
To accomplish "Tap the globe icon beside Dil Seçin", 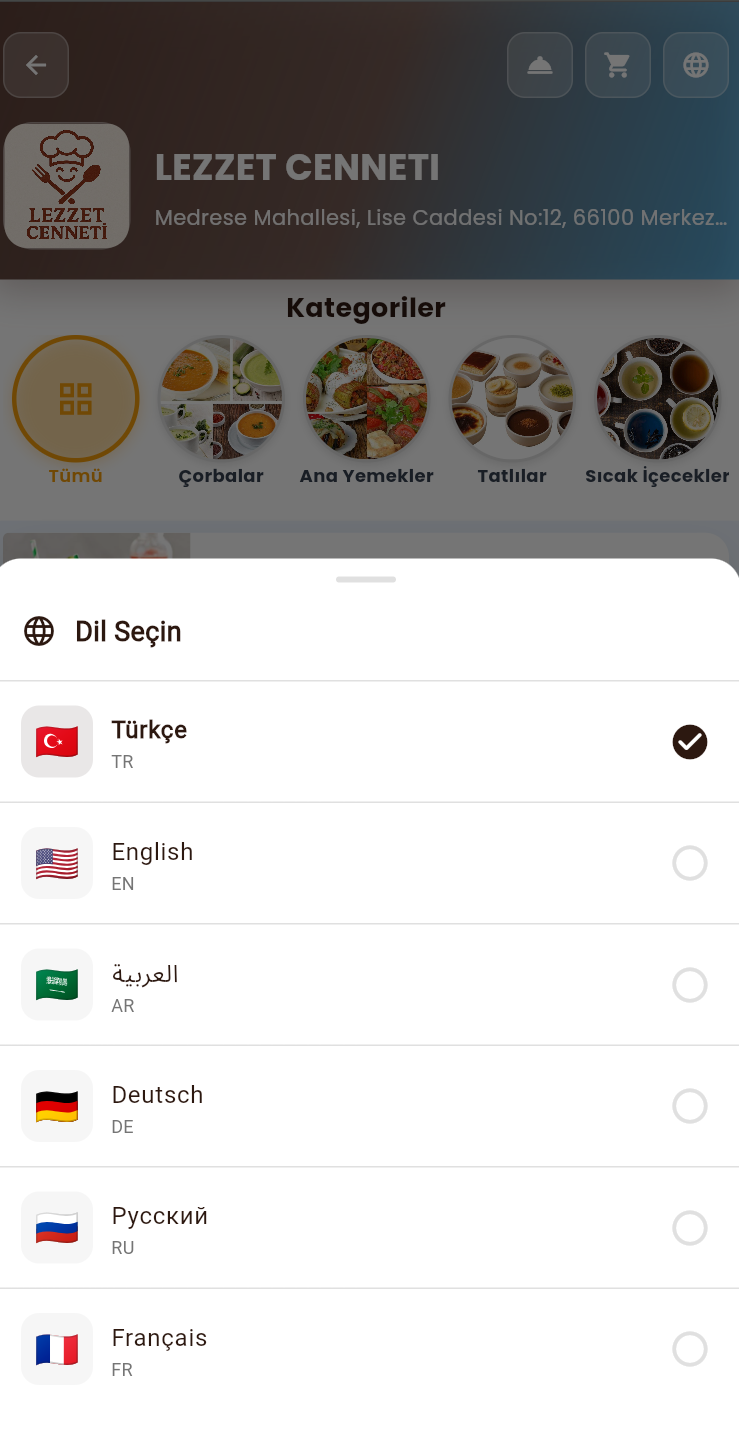I will tap(38, 631).
